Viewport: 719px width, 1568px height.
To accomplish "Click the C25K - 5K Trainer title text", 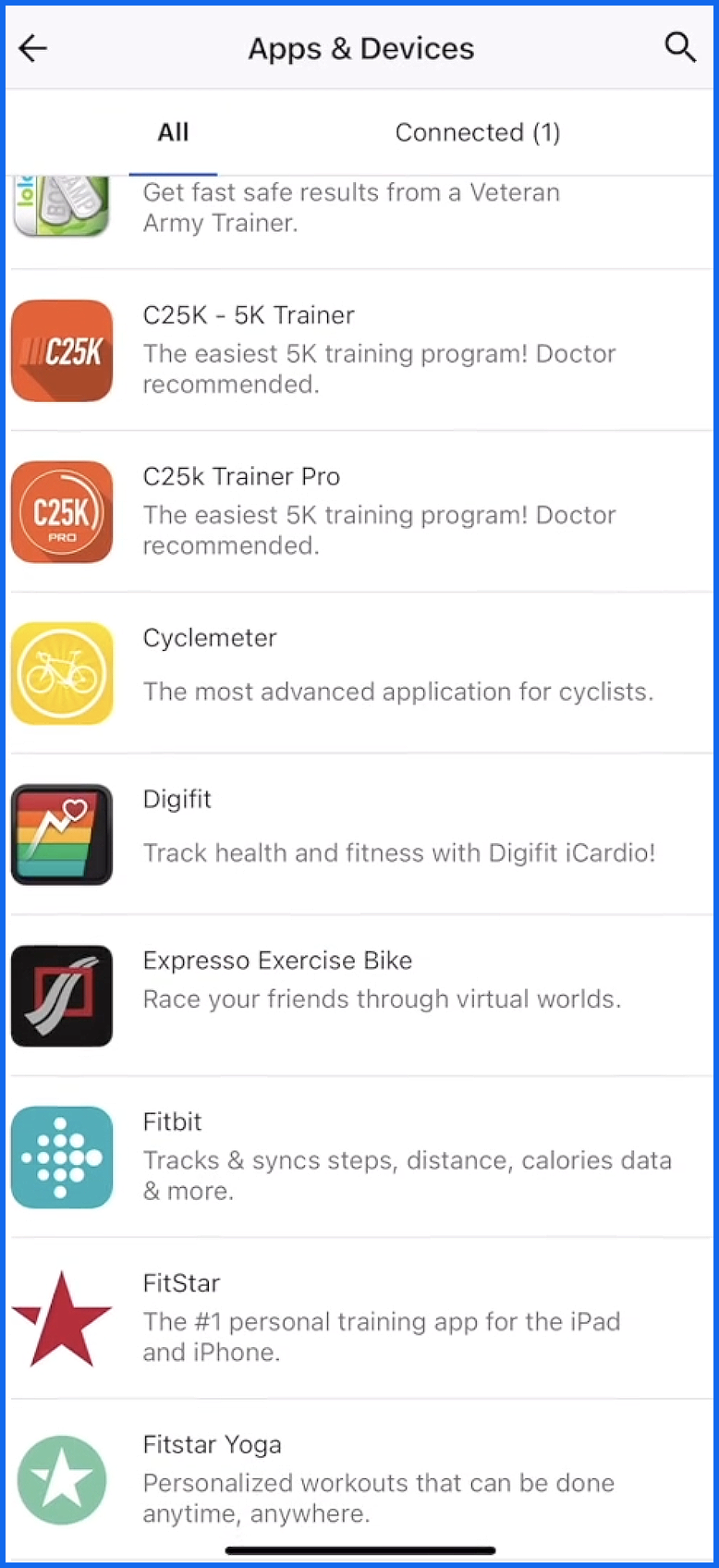I will click(x=249, y=315).
